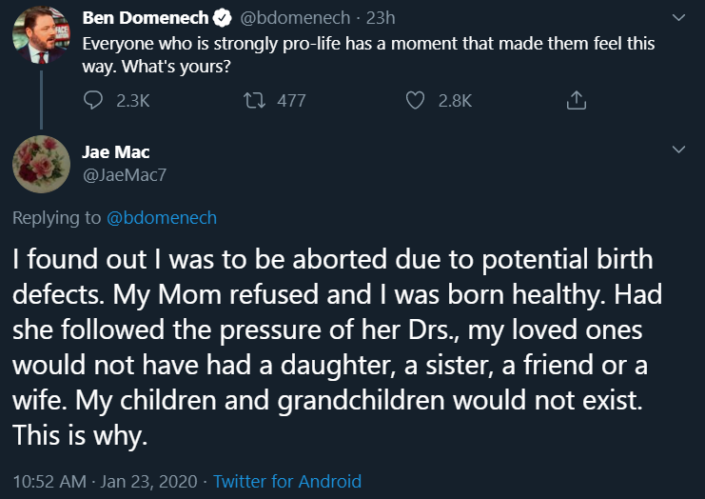Screen dimensions: 705x499
Task: Open the Twitter for Android link
Action: point(287,481)
